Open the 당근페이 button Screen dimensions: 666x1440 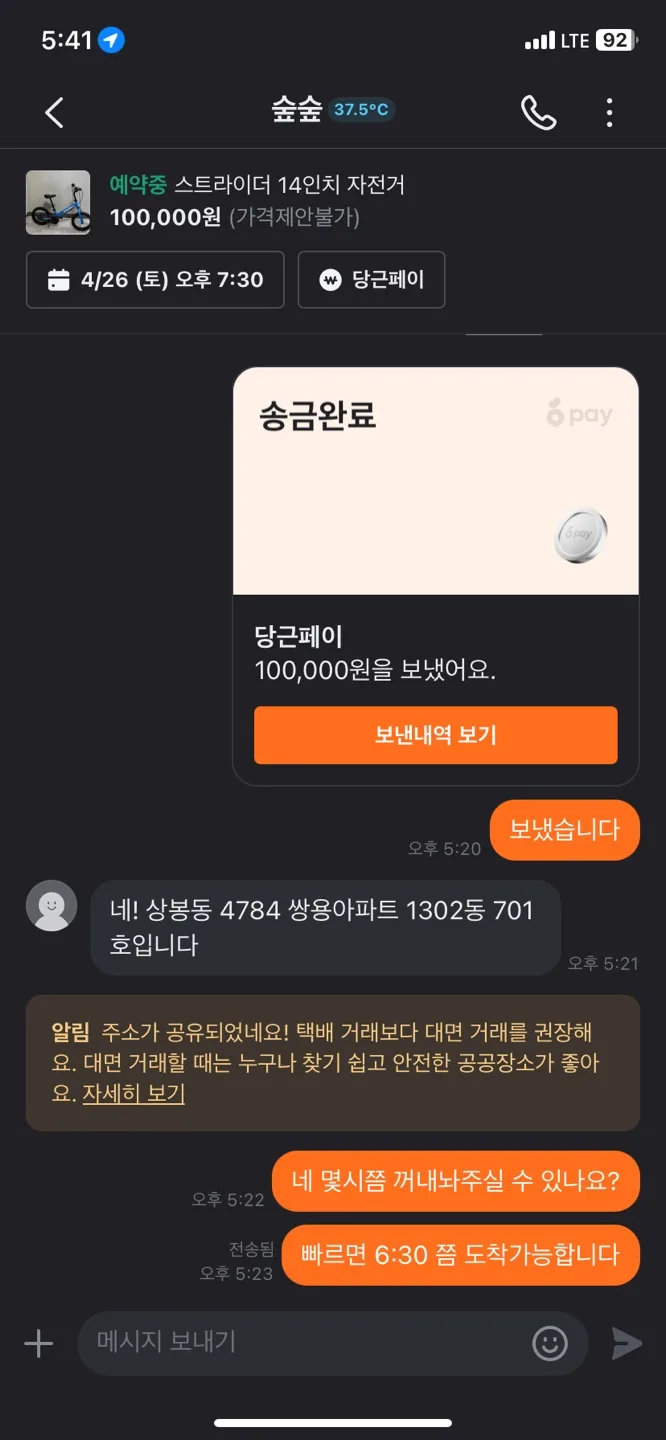[372, 280]
